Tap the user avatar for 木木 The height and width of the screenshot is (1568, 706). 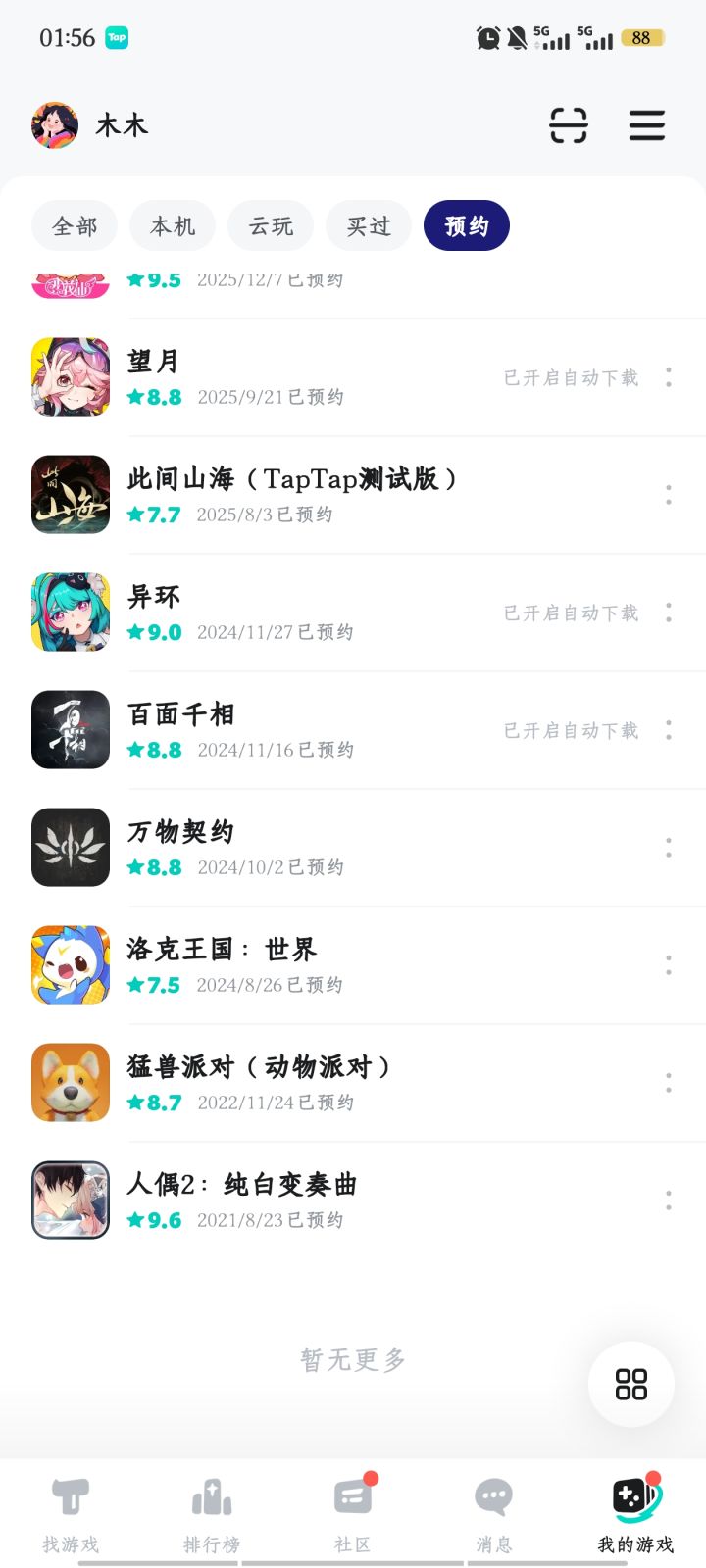tap(53, 125)
